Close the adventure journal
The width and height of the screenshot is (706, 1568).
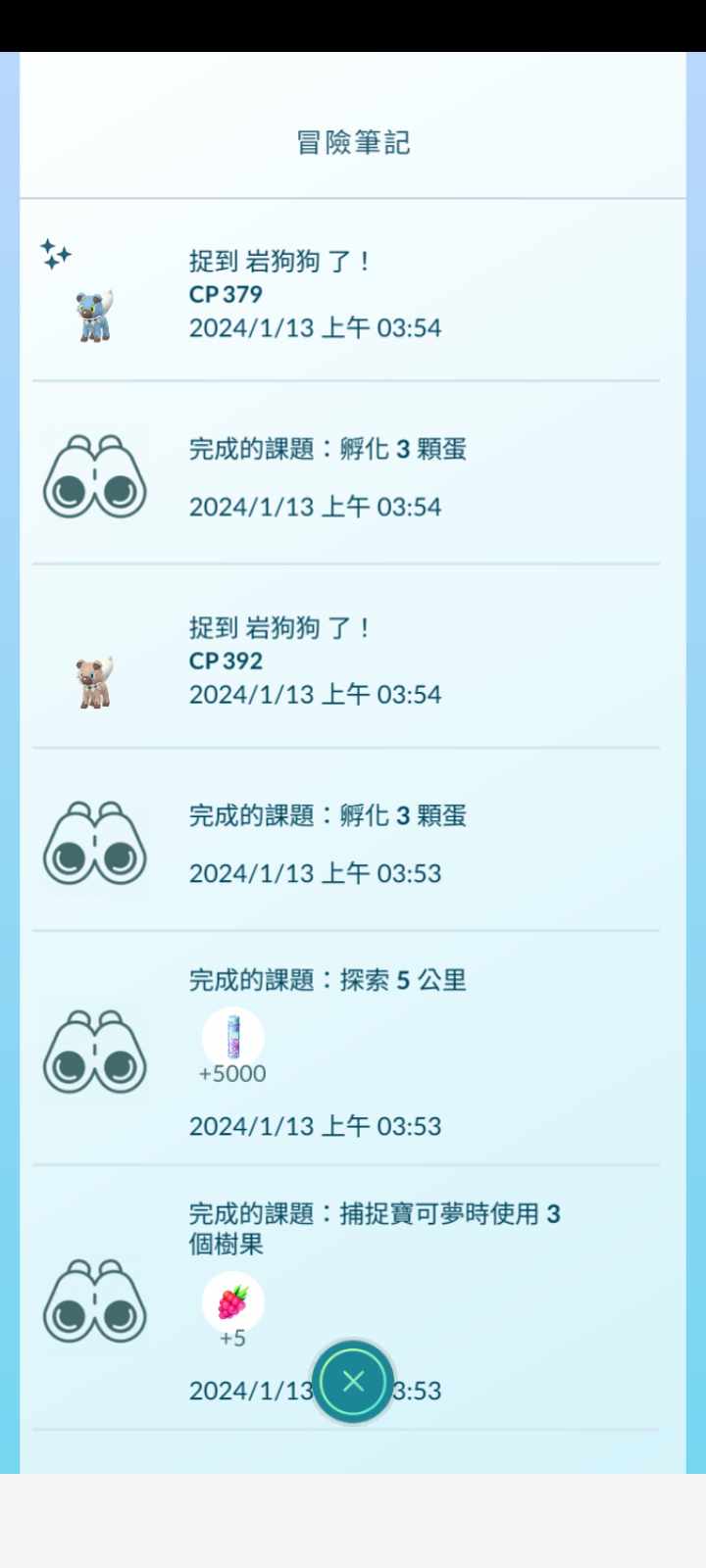(353, 1381)
